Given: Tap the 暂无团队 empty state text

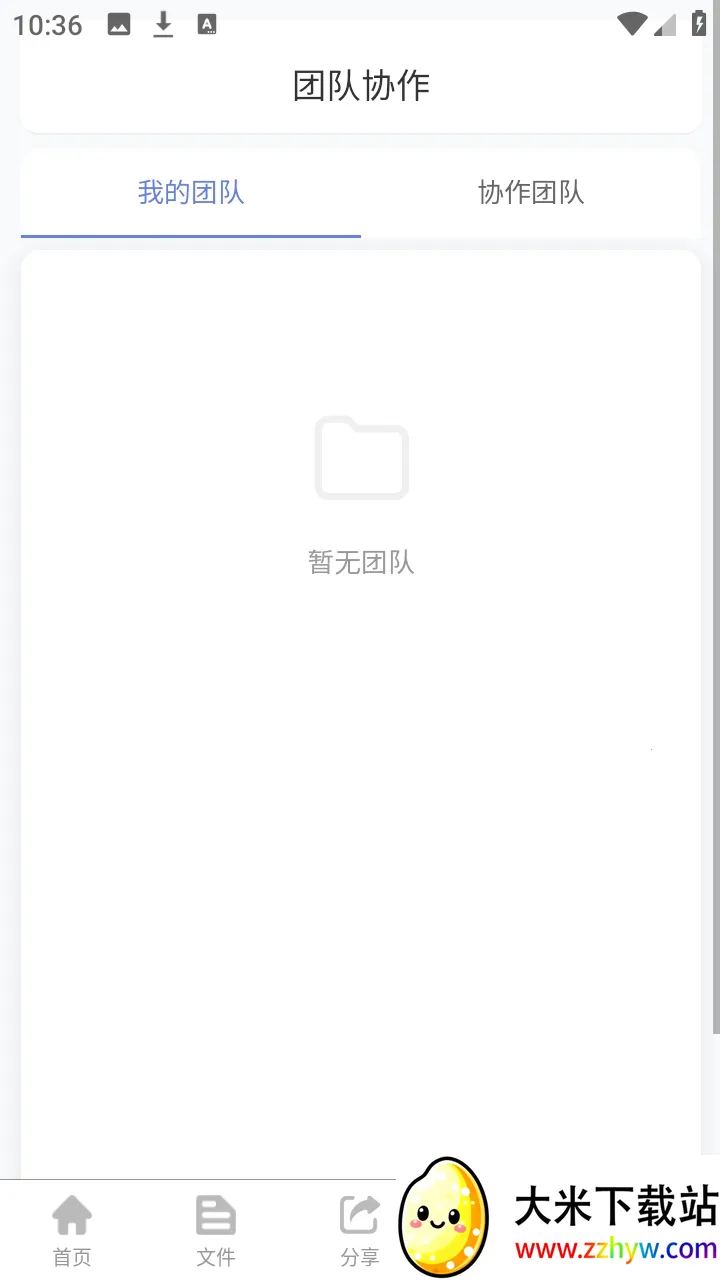Looking at the screenshot, I should (x=361, y=562).
